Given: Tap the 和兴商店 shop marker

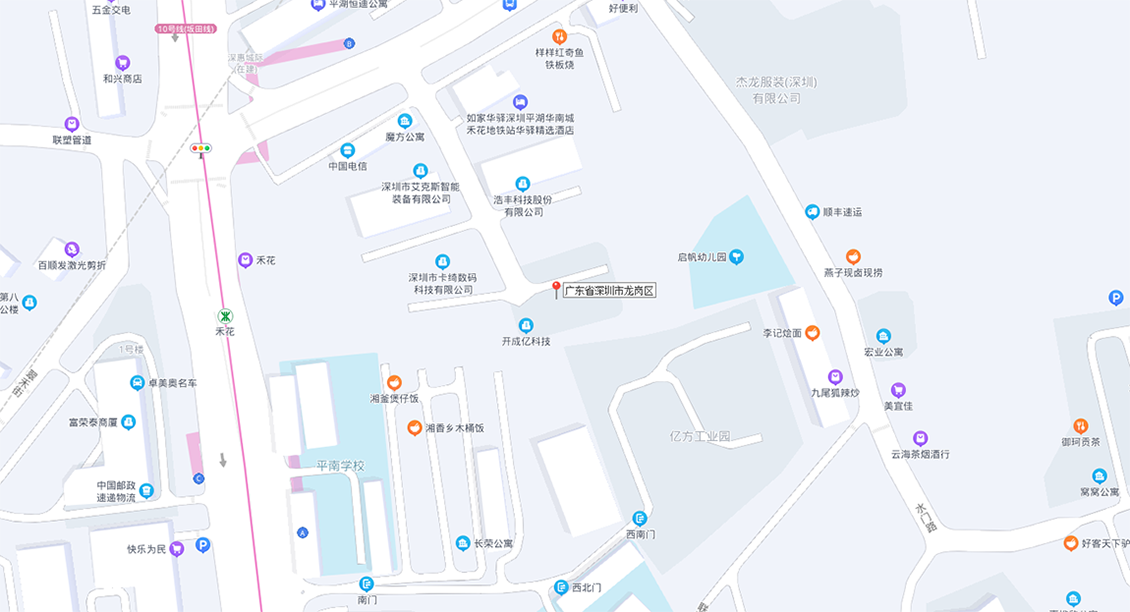Looking at the screenshot, I should (123, 63).
